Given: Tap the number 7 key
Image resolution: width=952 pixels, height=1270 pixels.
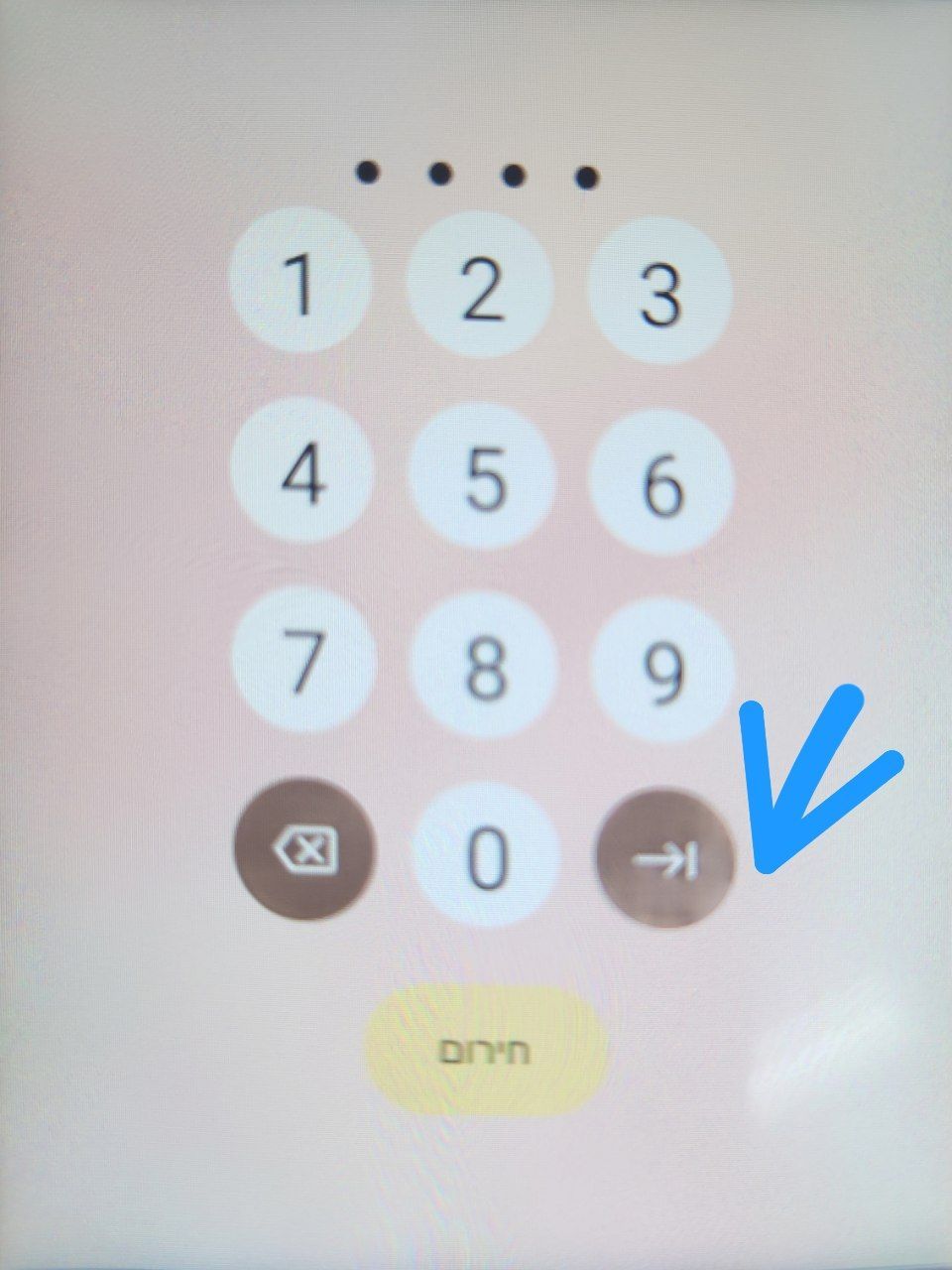Looking at the screenshot, I should click(304, 659).
